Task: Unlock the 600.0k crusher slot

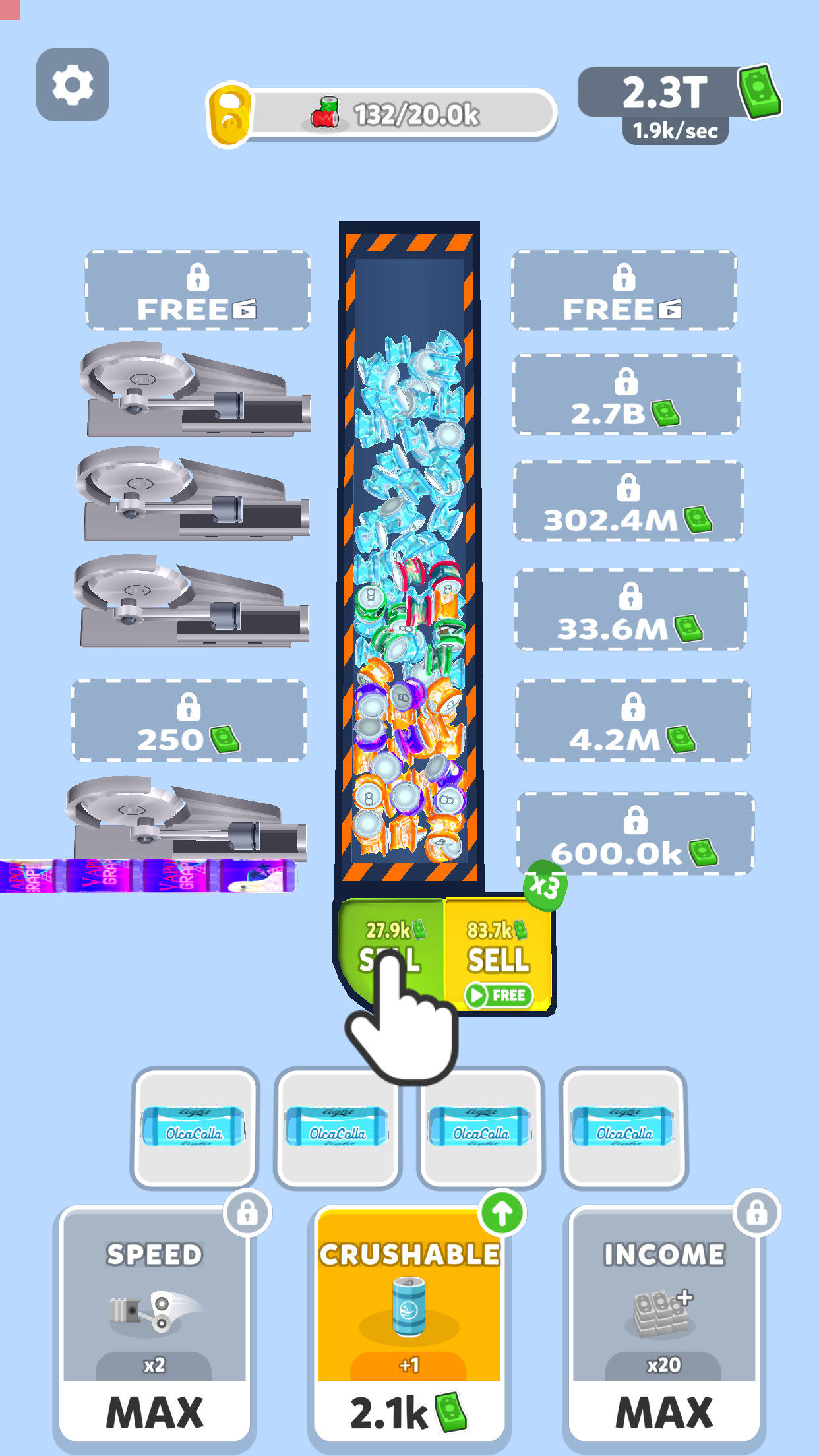Action: point(635,834)
